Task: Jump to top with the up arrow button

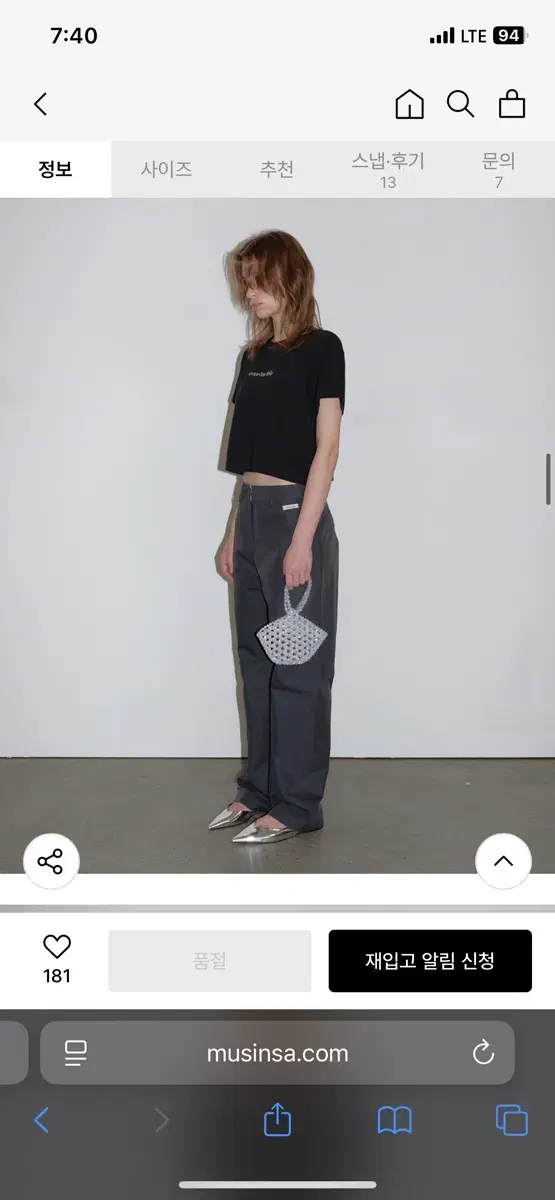Action: click(x=503, y=861)
